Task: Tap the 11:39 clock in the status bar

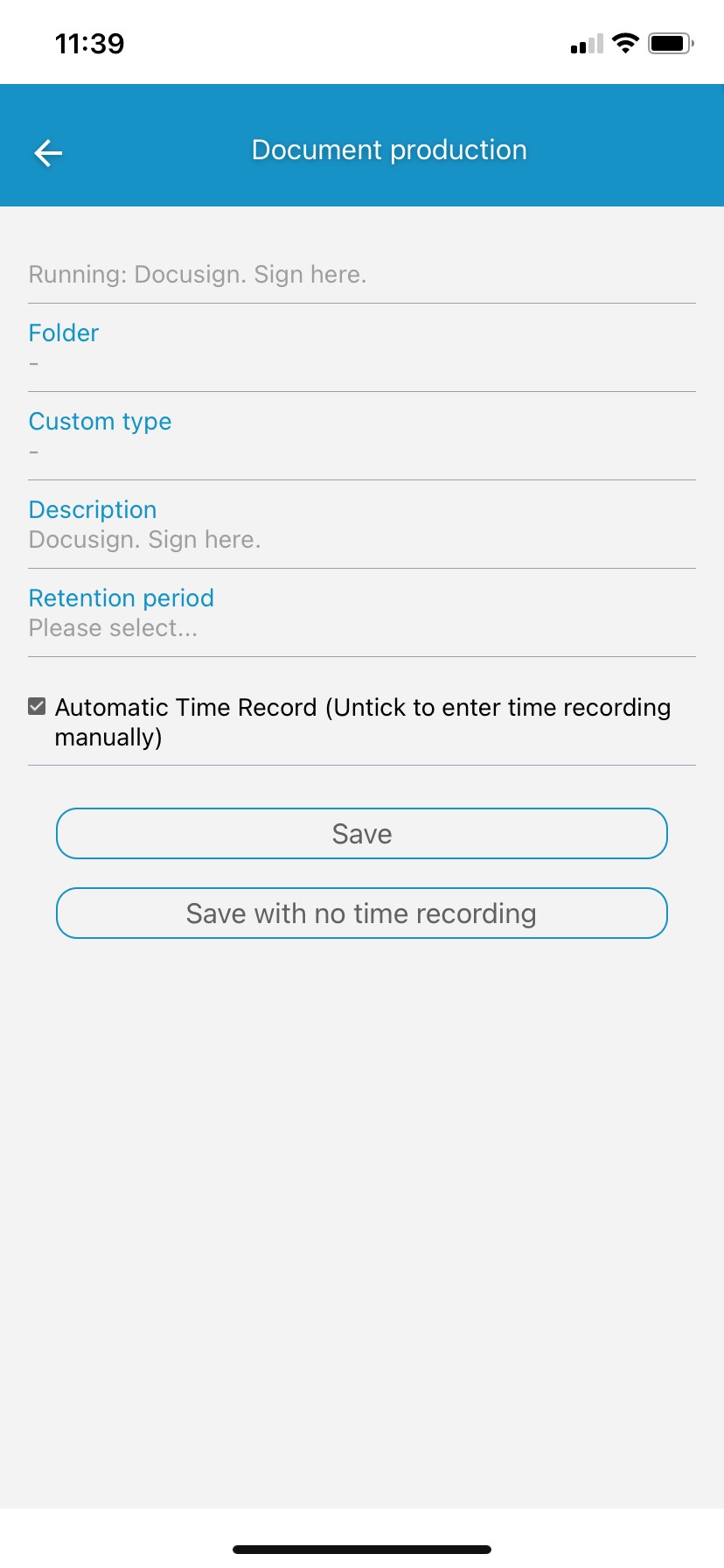Action: (88, 43)
